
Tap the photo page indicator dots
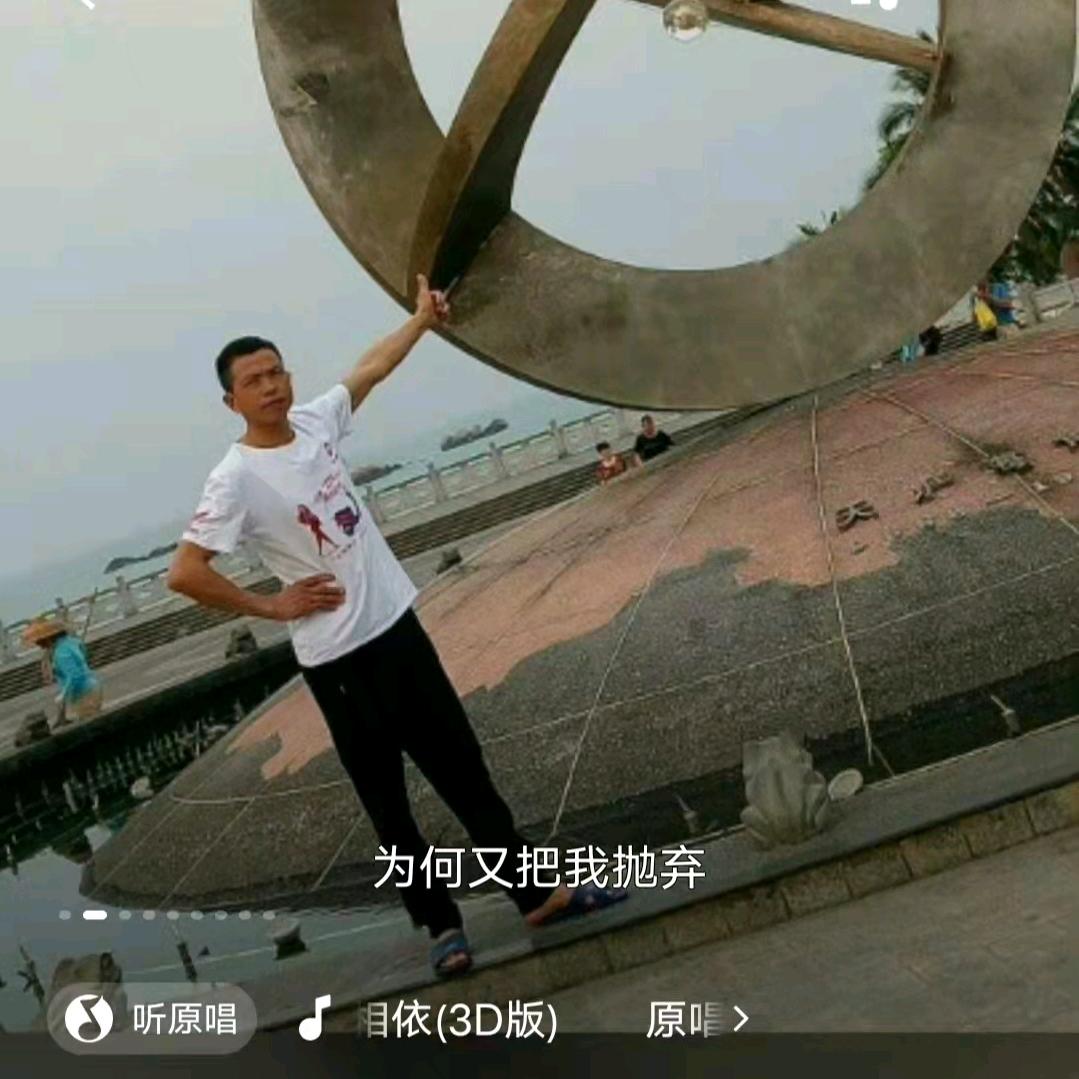point(167,914)
